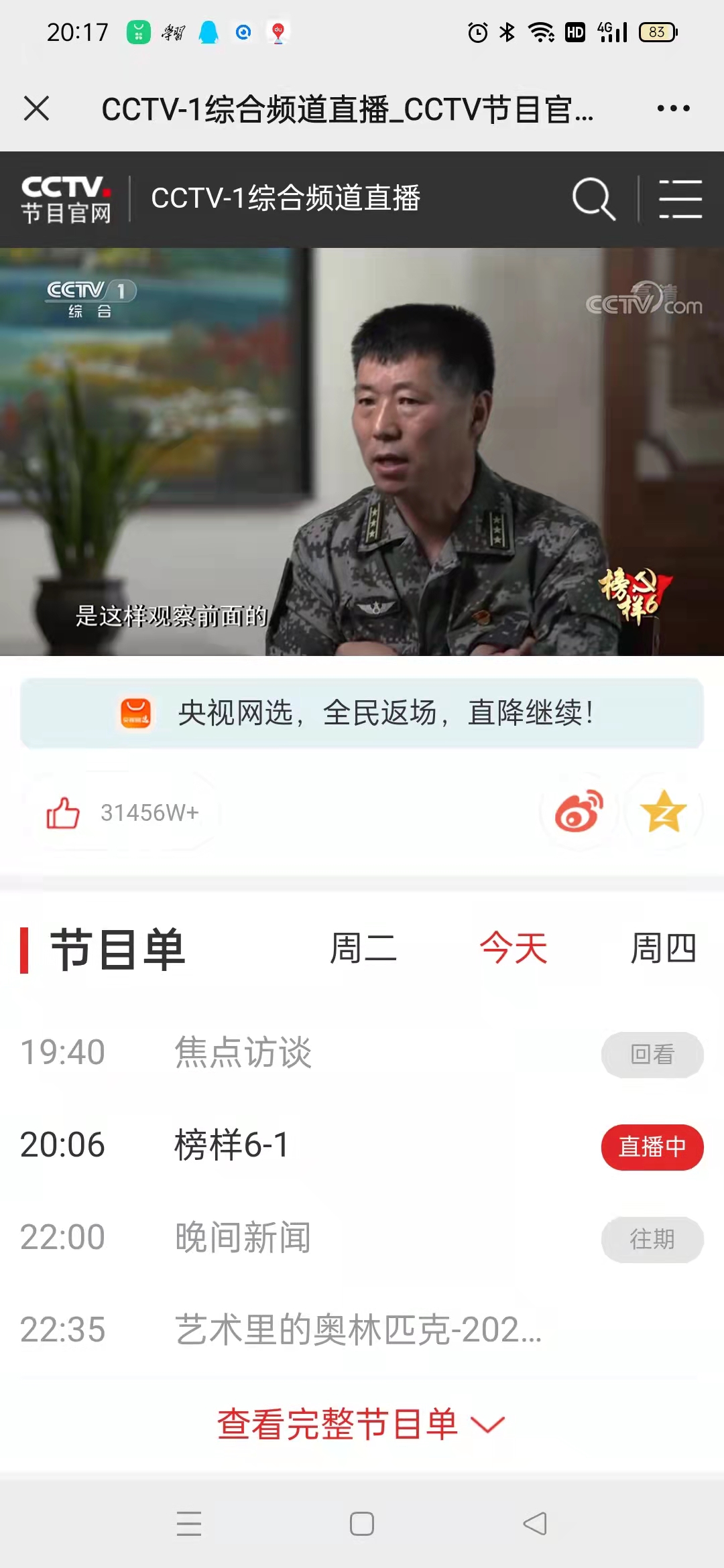The image size is (724, 1568).
Task: Like the CCTV-1 live stream
Action: (63, 813)
